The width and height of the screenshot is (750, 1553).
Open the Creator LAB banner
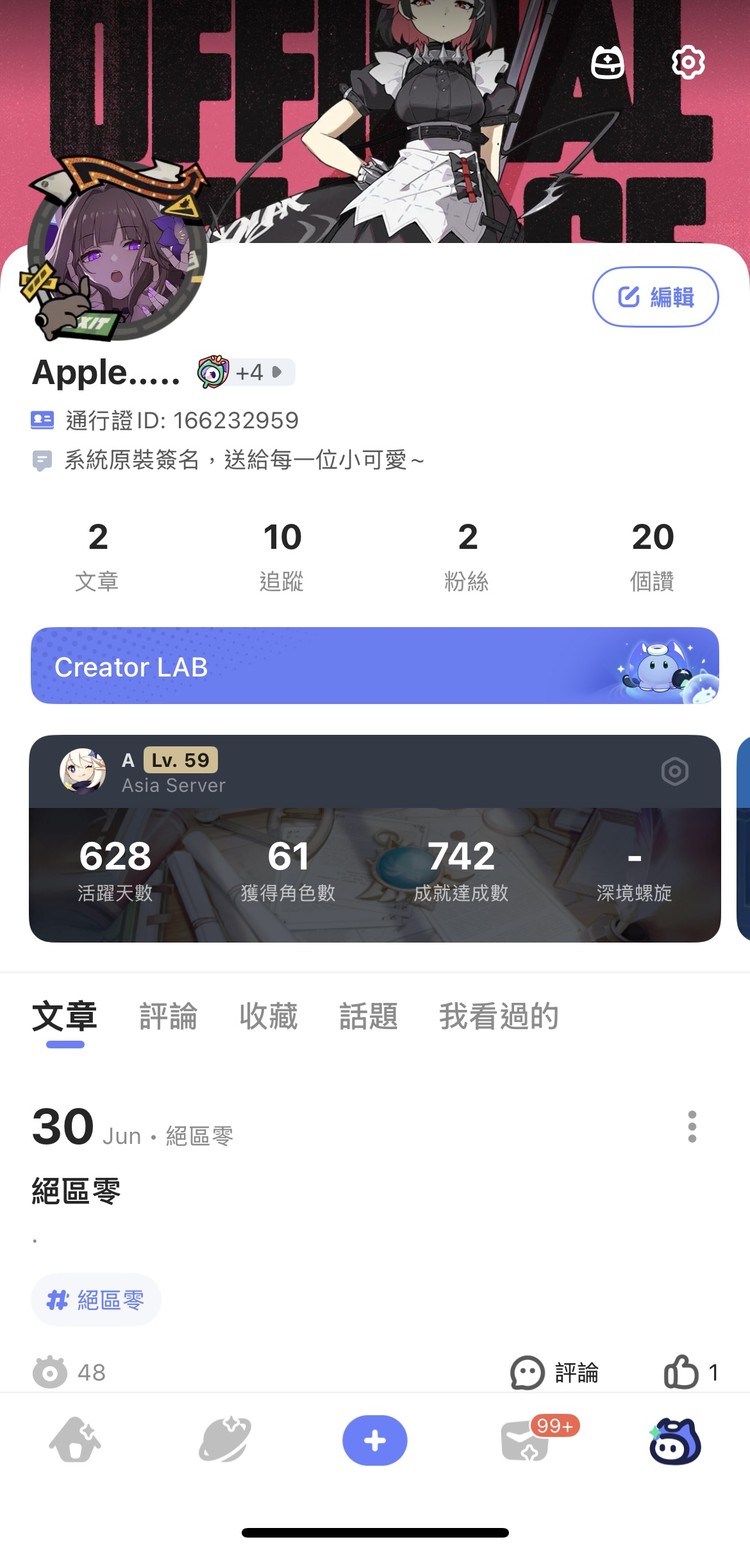coord(374,666)
